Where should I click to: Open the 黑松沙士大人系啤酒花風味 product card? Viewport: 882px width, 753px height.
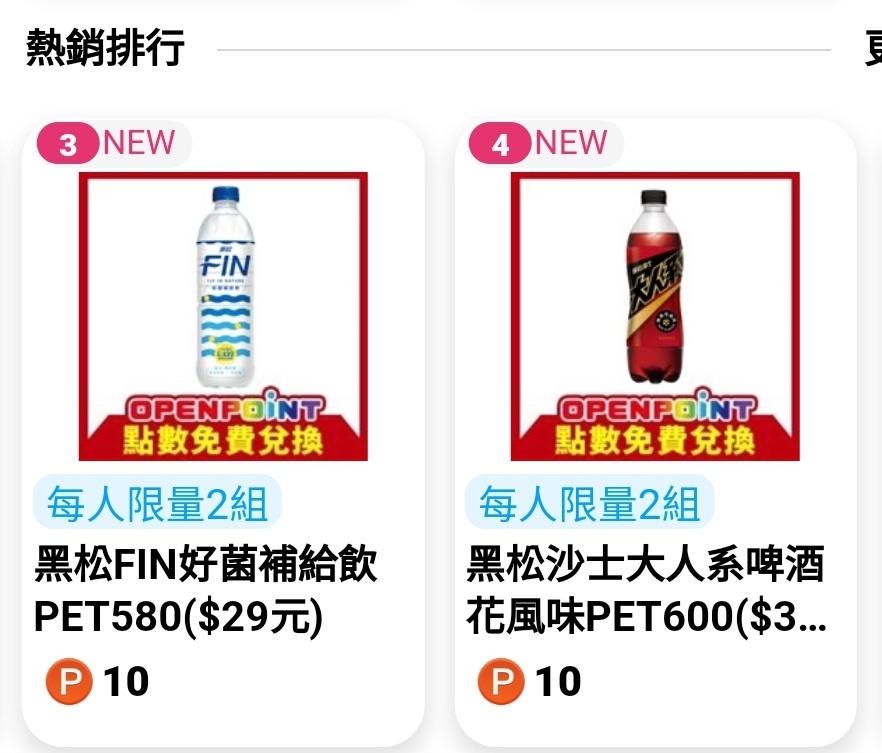655,430
